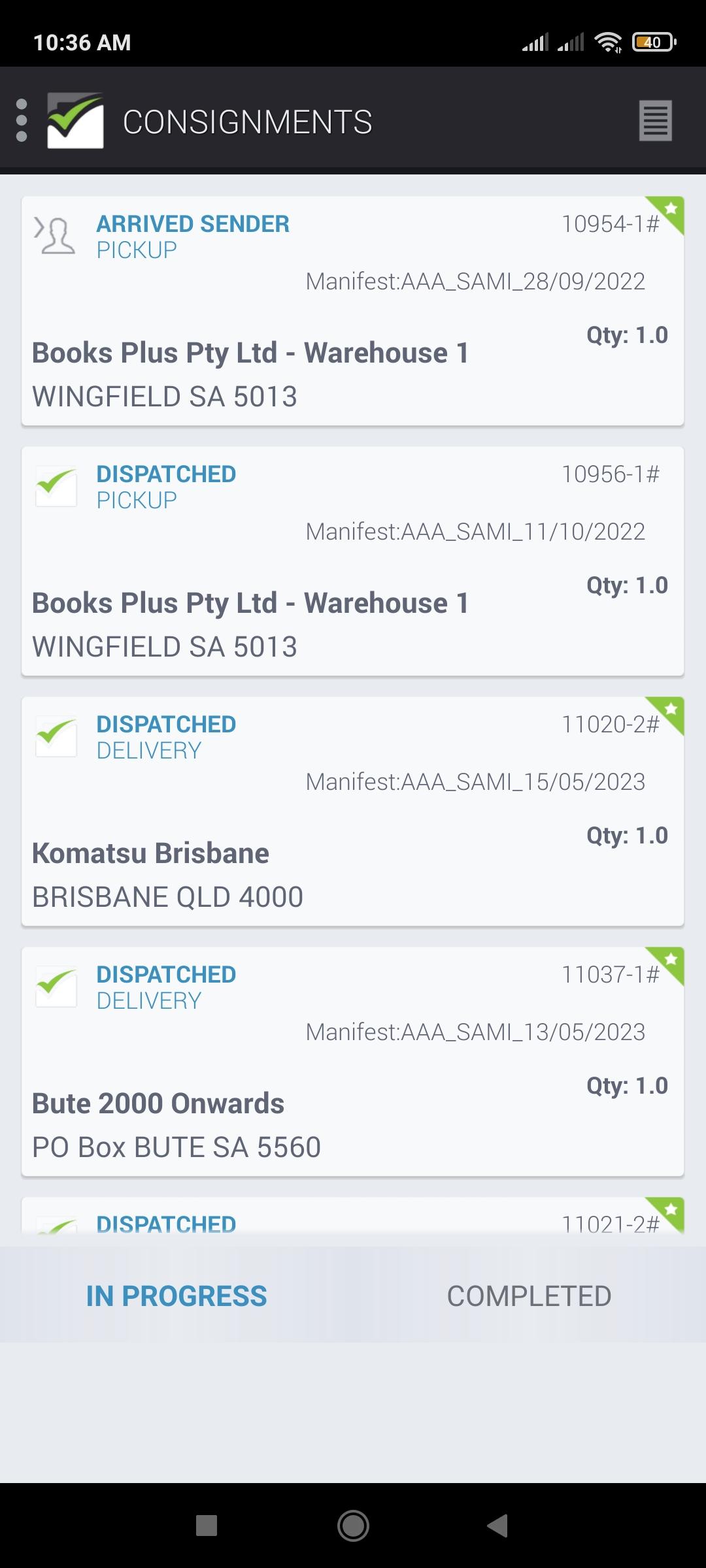Open the partially visible consignment 11021-2#

click(x=353, y=1219)
